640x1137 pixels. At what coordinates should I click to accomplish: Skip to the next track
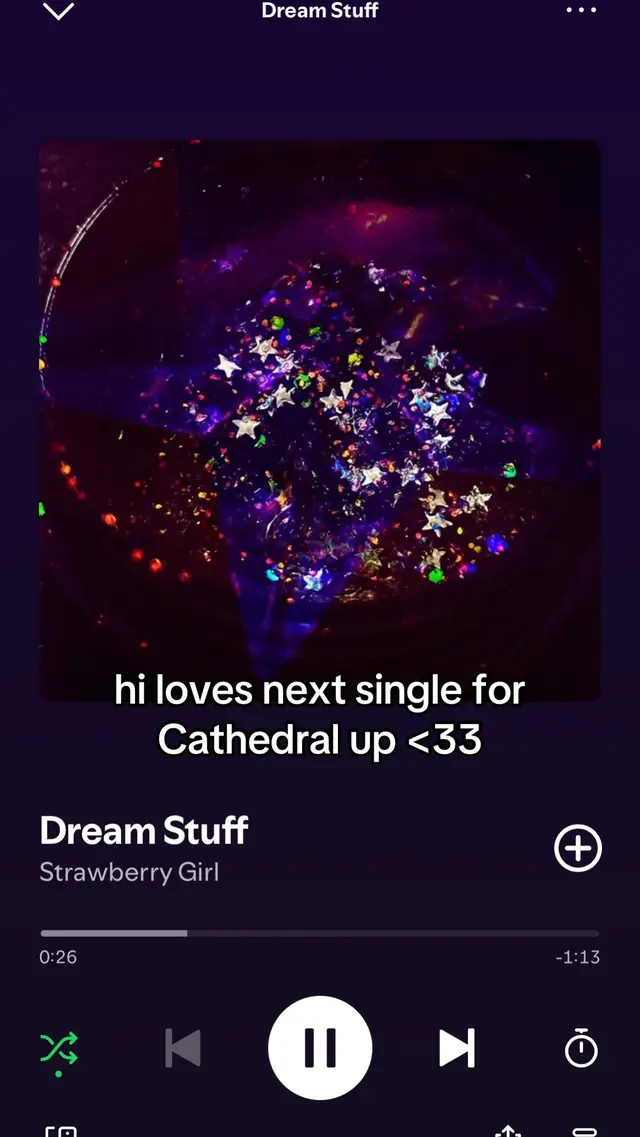pos(457,1048)
